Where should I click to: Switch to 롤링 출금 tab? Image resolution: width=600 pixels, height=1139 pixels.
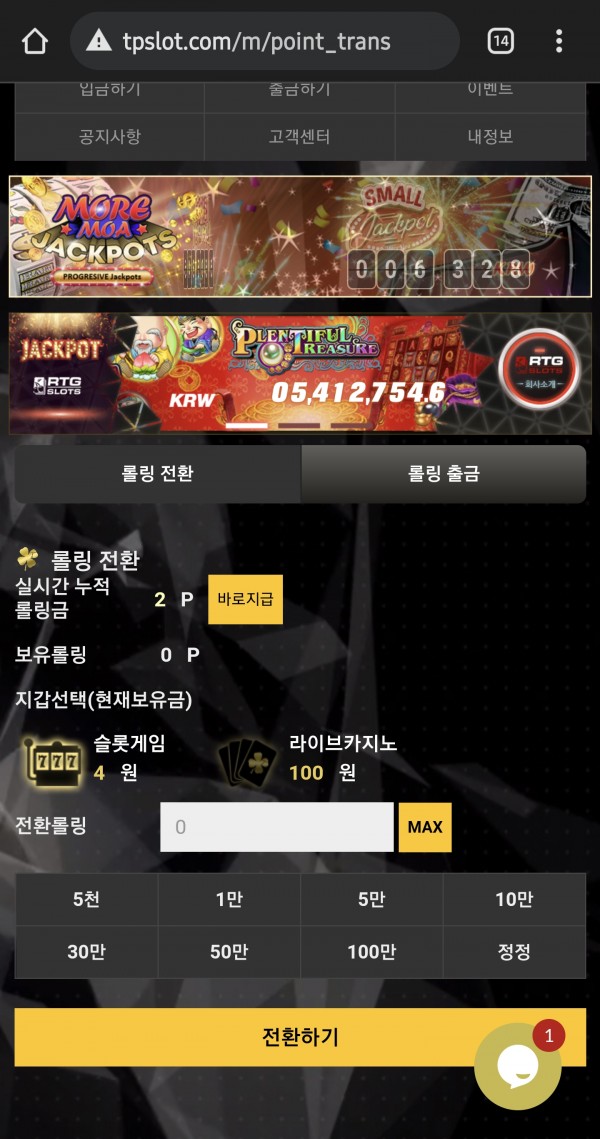click(x=443, y=474)
